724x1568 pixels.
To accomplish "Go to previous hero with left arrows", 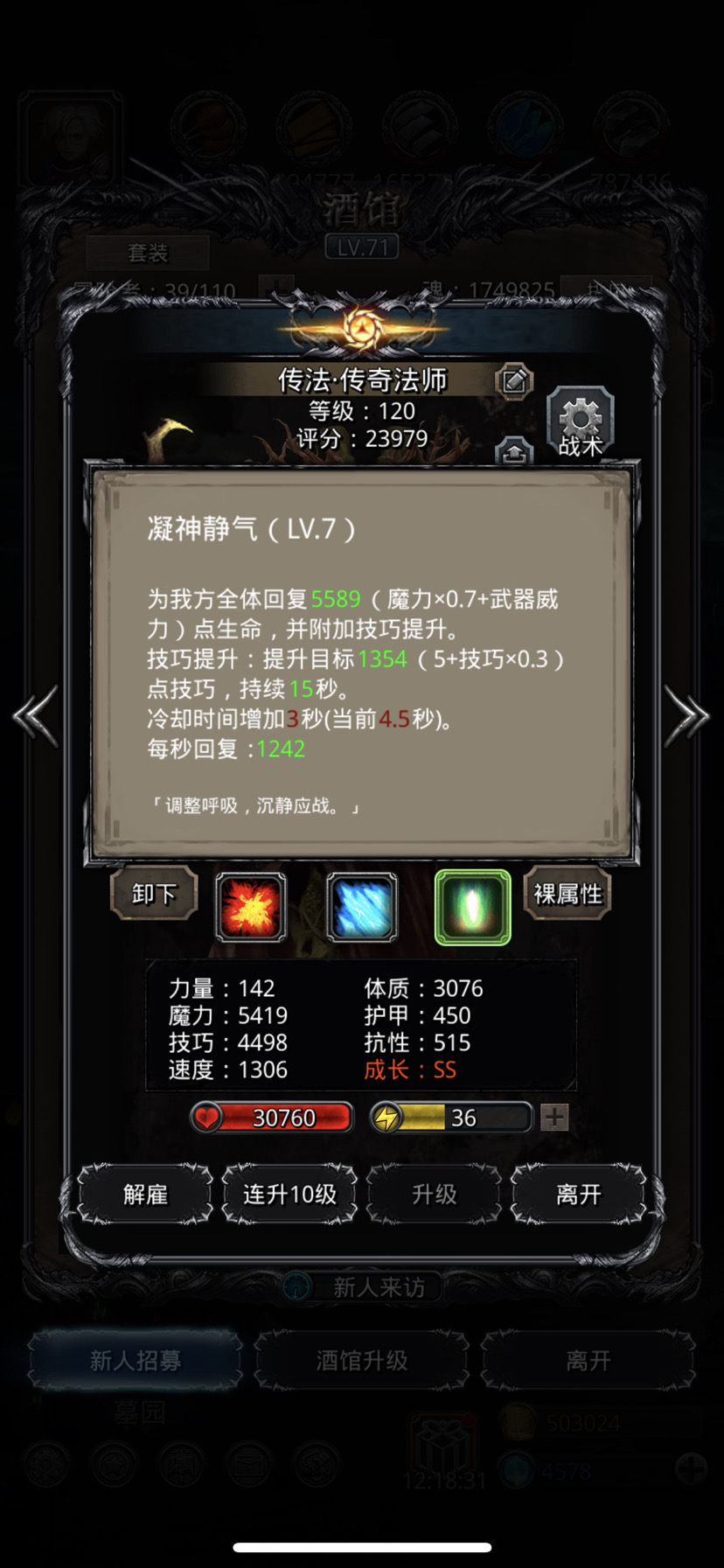I will 36,716.
